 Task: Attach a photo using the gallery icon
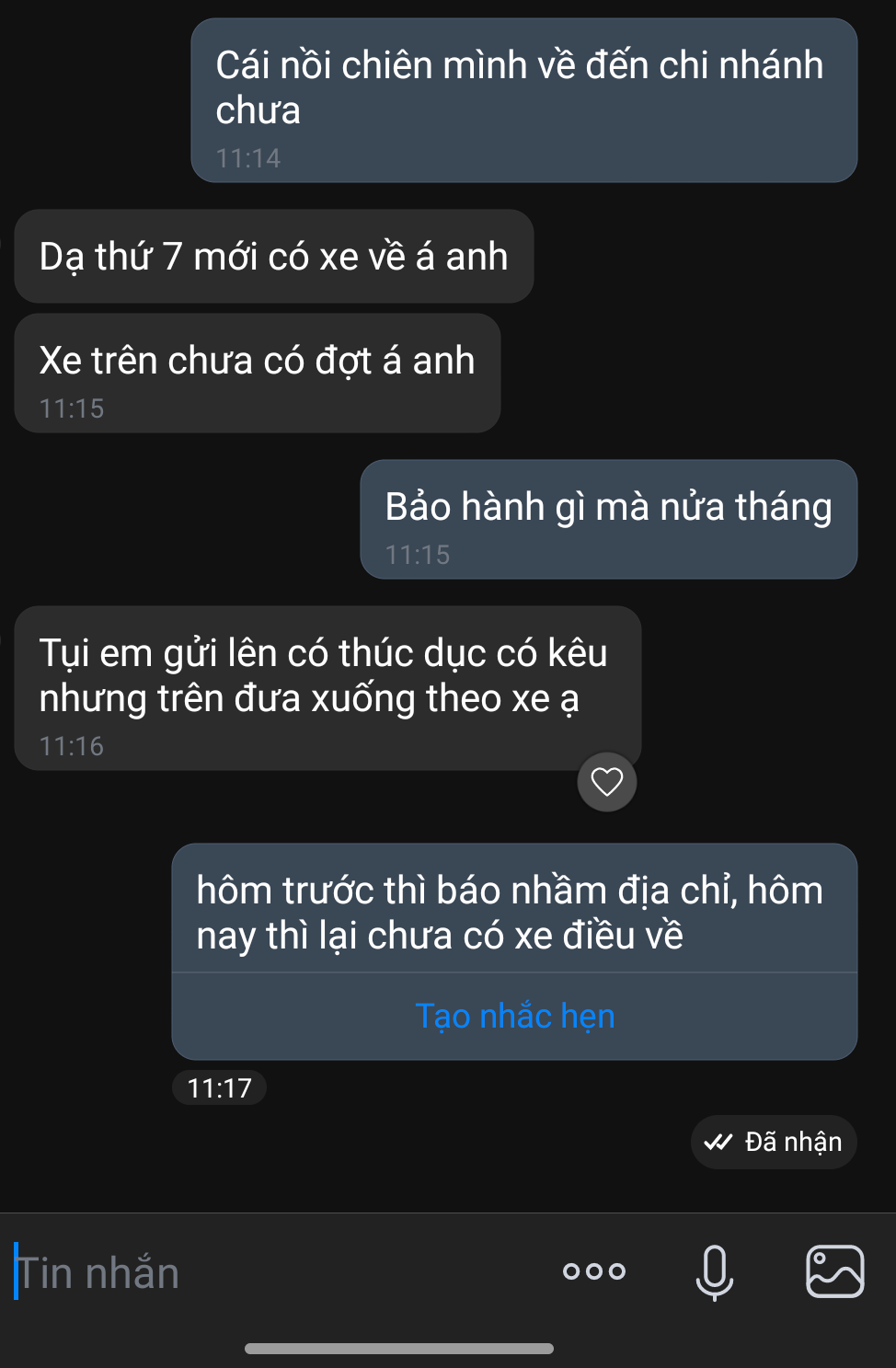click(x=834, y=1271)
